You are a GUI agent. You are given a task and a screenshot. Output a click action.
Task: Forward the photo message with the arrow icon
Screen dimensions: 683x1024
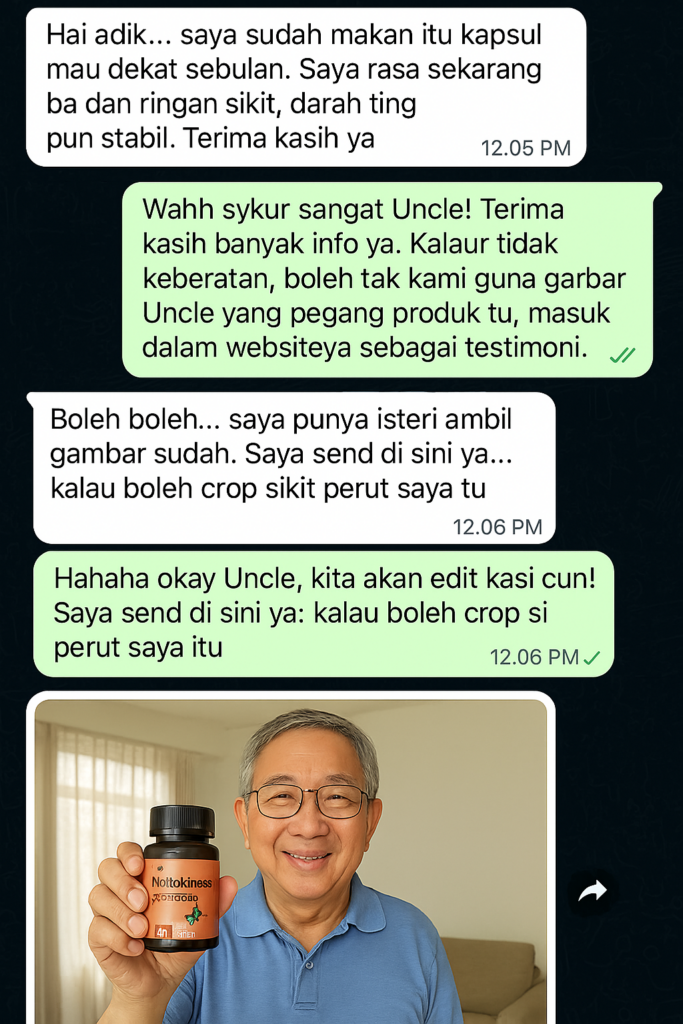[x=592, y=892]
